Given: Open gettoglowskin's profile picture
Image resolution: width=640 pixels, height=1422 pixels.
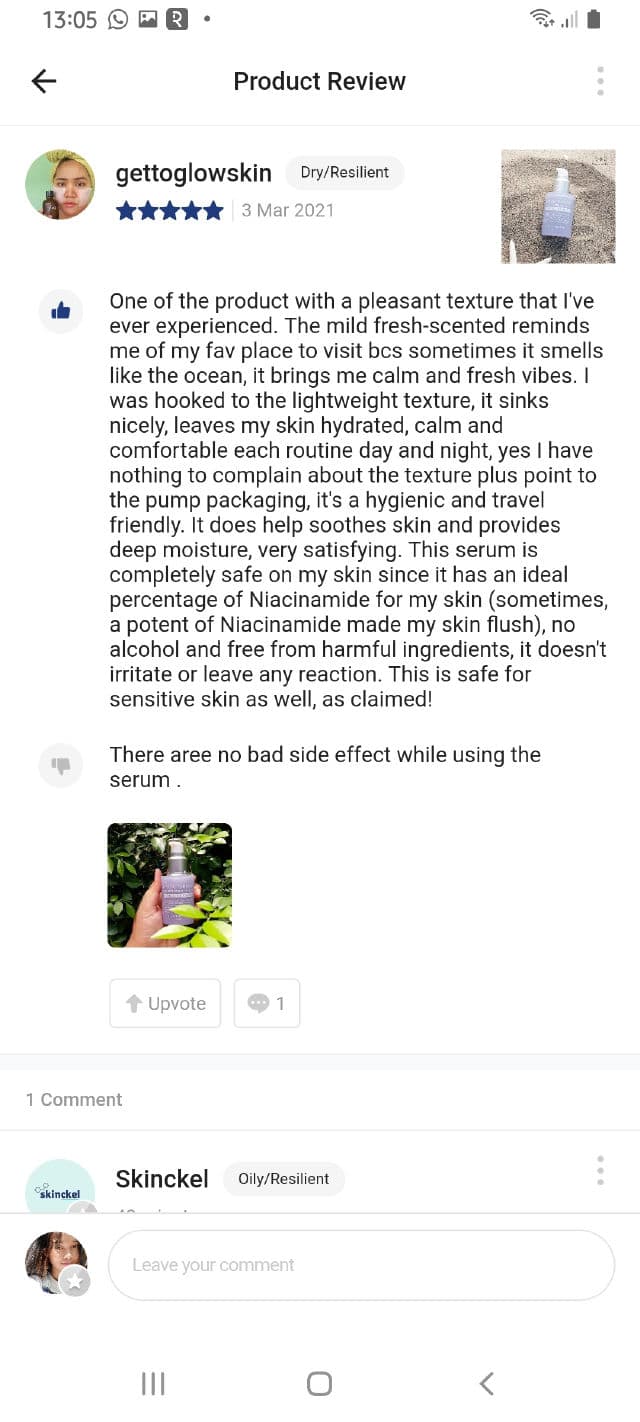Looking at the screenshot, I should 60,185.
